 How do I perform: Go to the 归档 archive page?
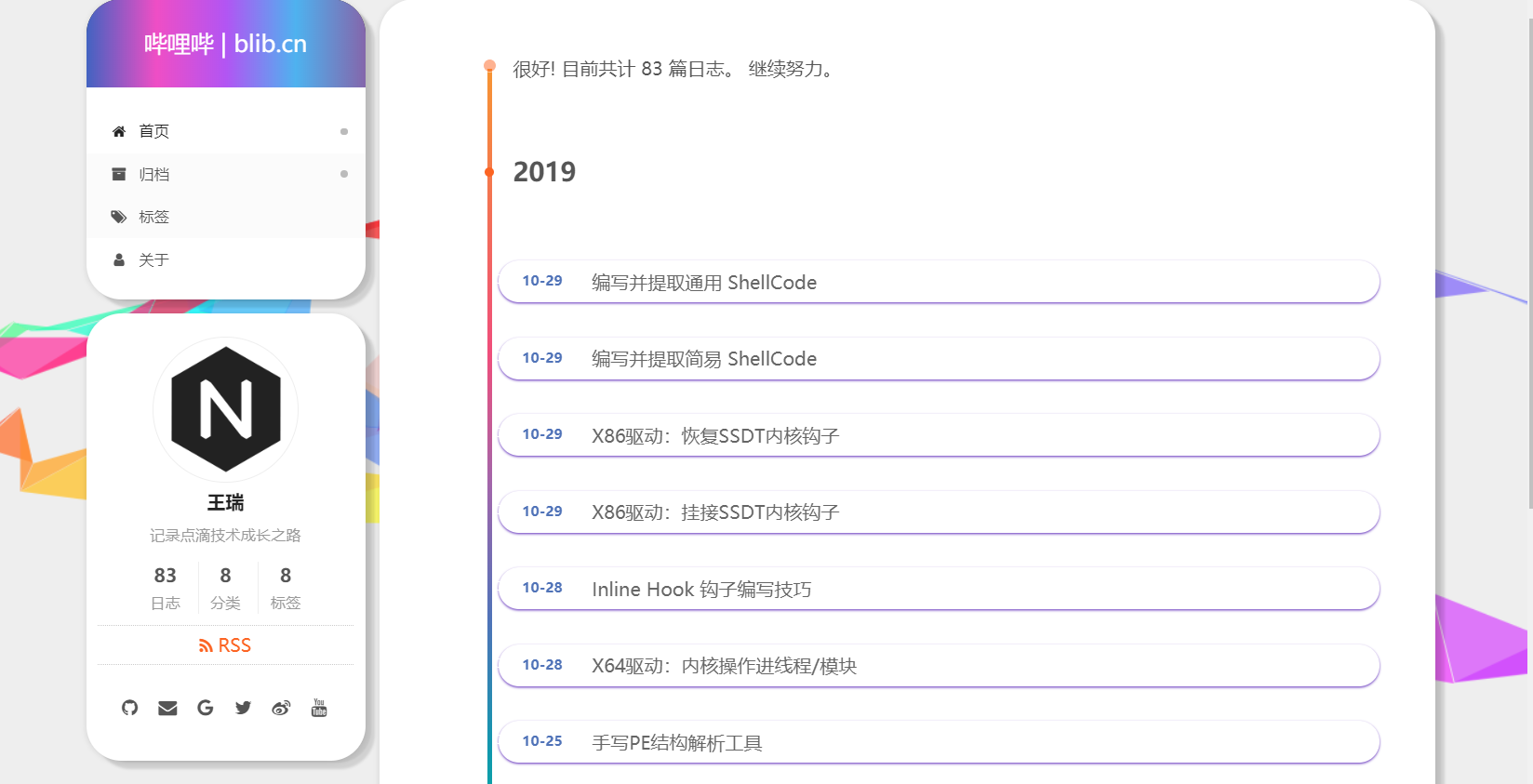point(154,174)
